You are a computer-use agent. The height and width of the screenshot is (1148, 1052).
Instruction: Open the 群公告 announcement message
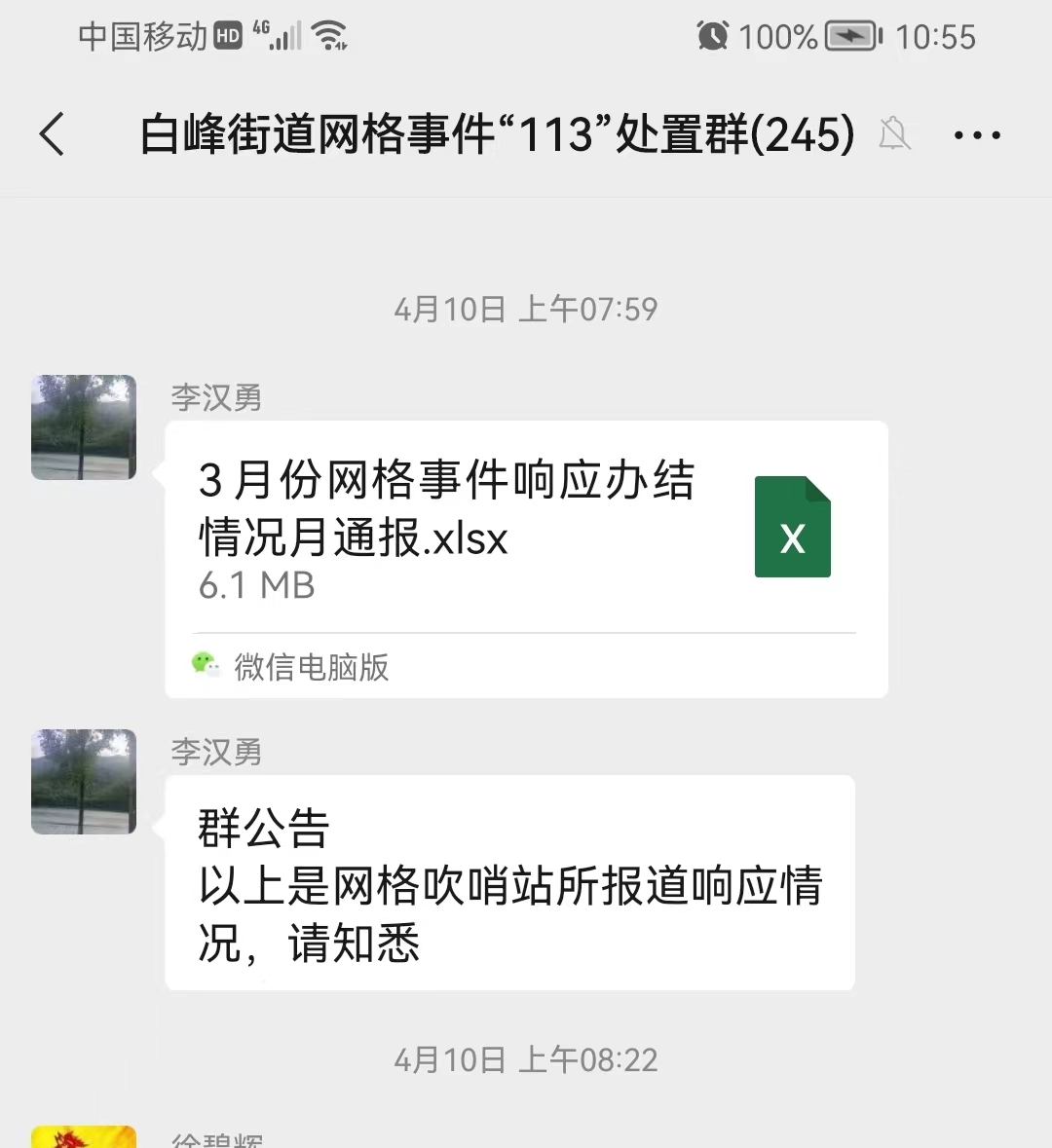click(508, 883)
